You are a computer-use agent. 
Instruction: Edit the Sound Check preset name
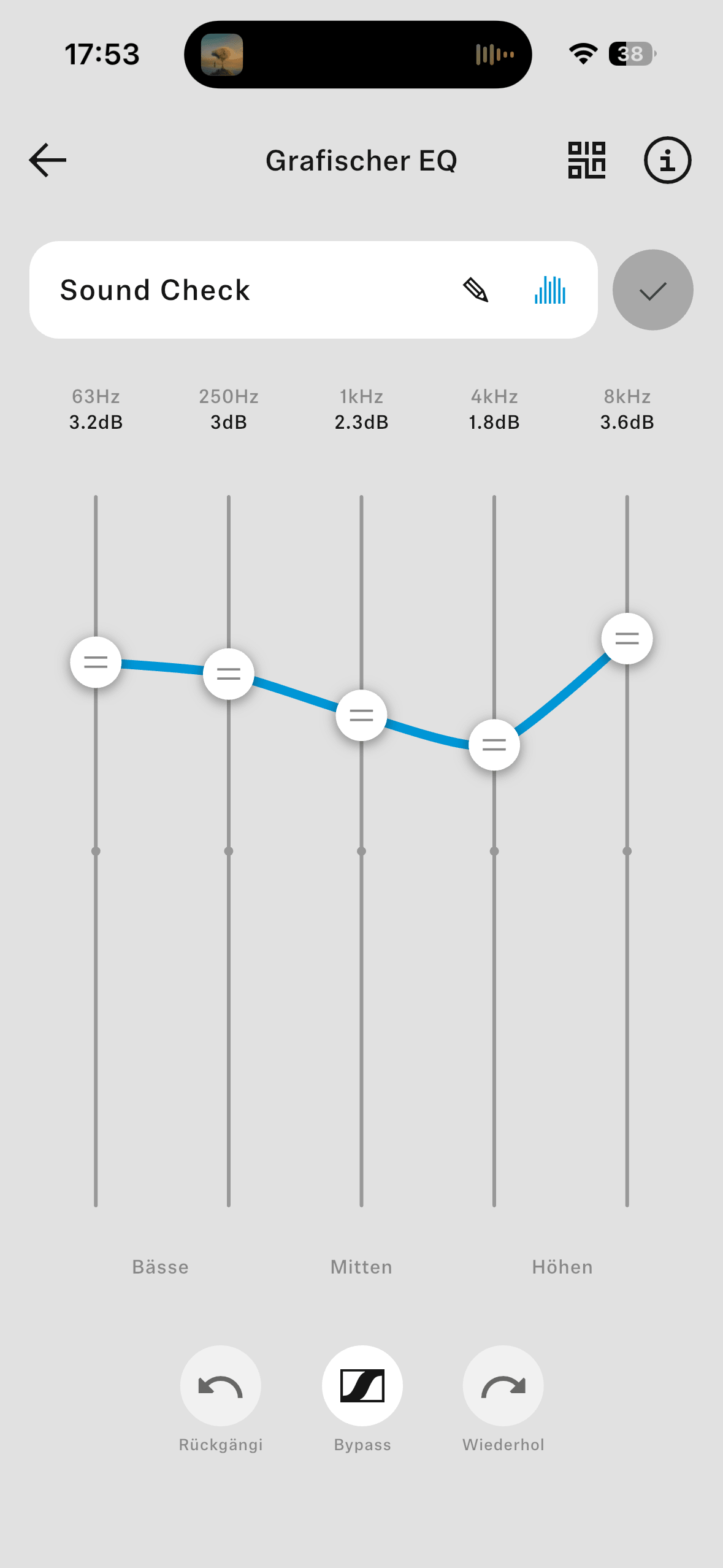tap(475, 290)
